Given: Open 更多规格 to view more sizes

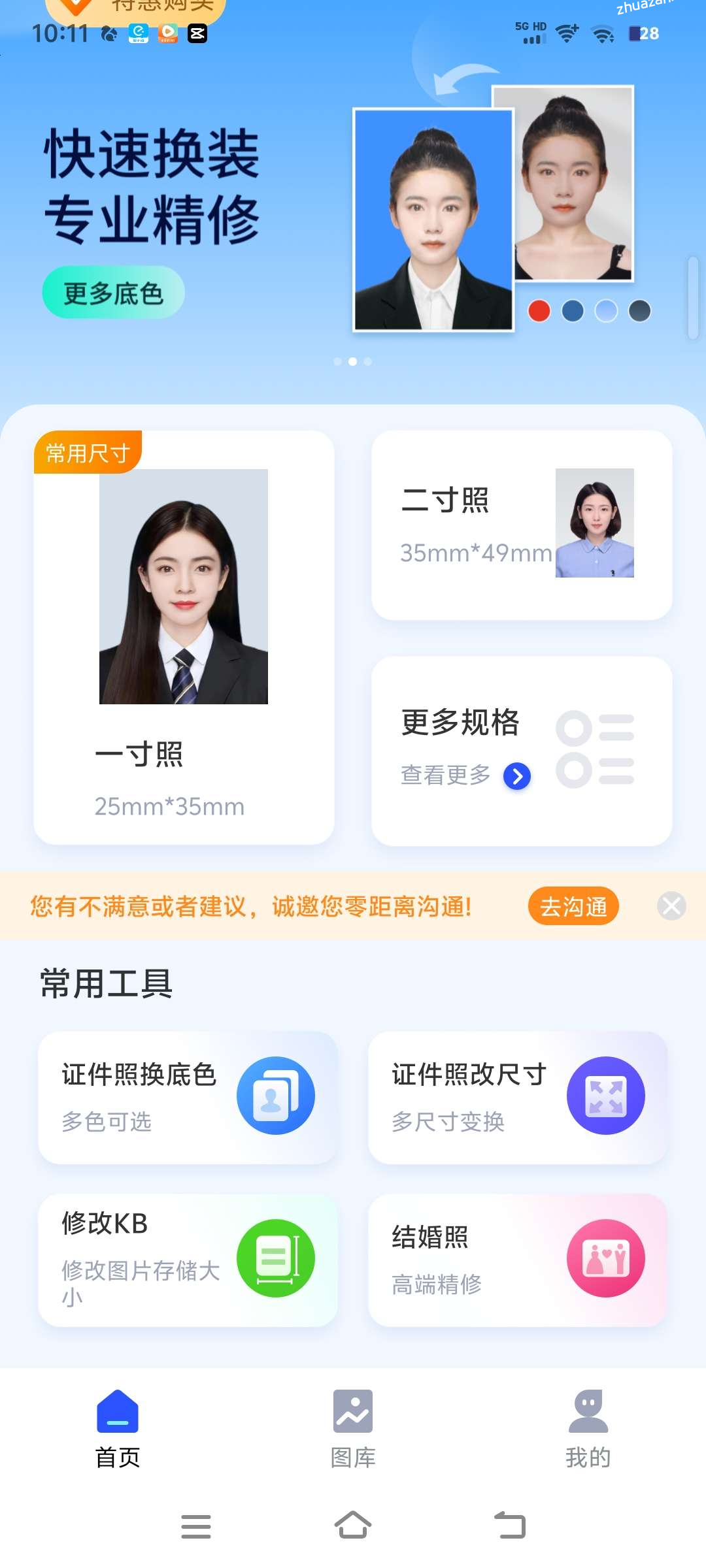Looking at the screenshot, I should pyautogui.click(x=522, y=751).
